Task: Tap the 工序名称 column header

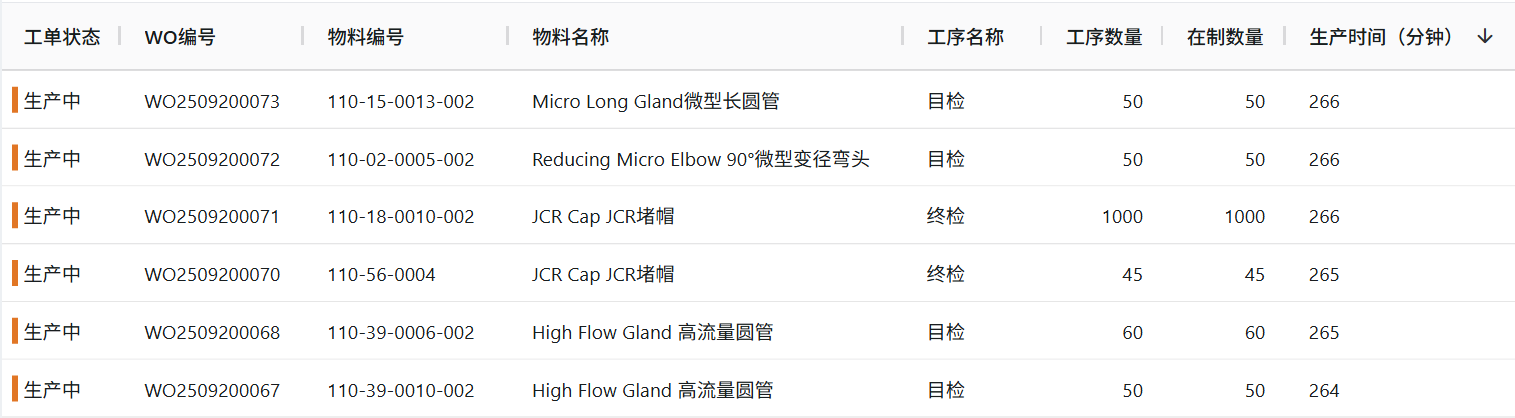Action: pos(966,37)
